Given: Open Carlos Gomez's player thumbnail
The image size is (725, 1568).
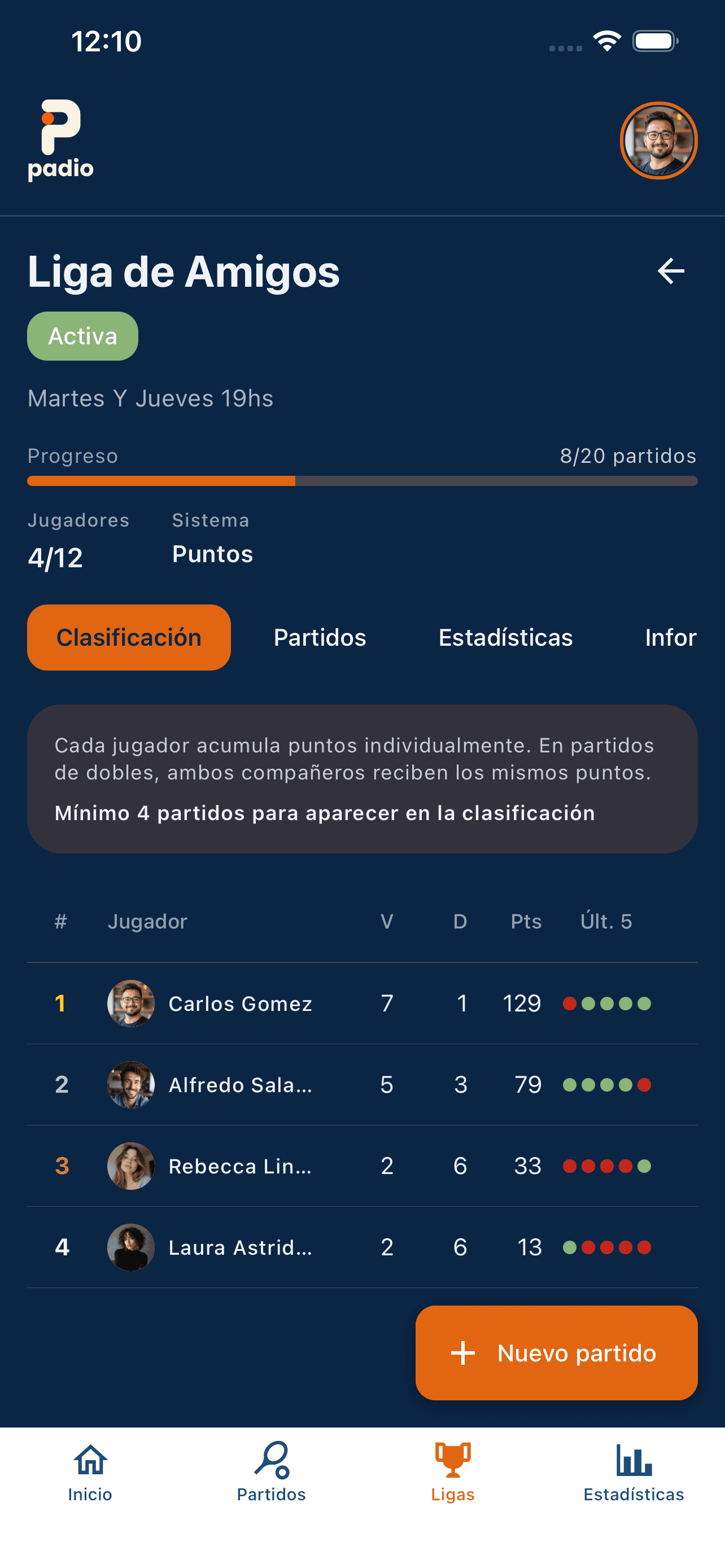Looking at the screenshot, I should (x=131, y=1003).
